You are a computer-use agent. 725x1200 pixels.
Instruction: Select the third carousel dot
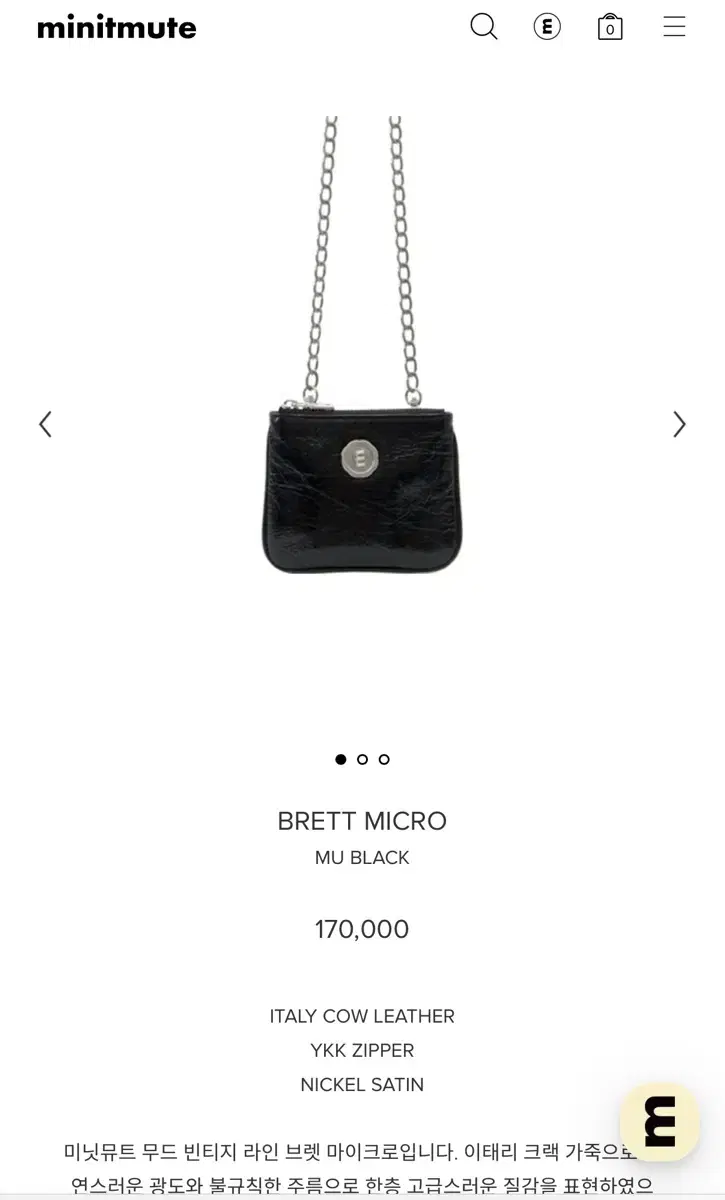point(383,759)
